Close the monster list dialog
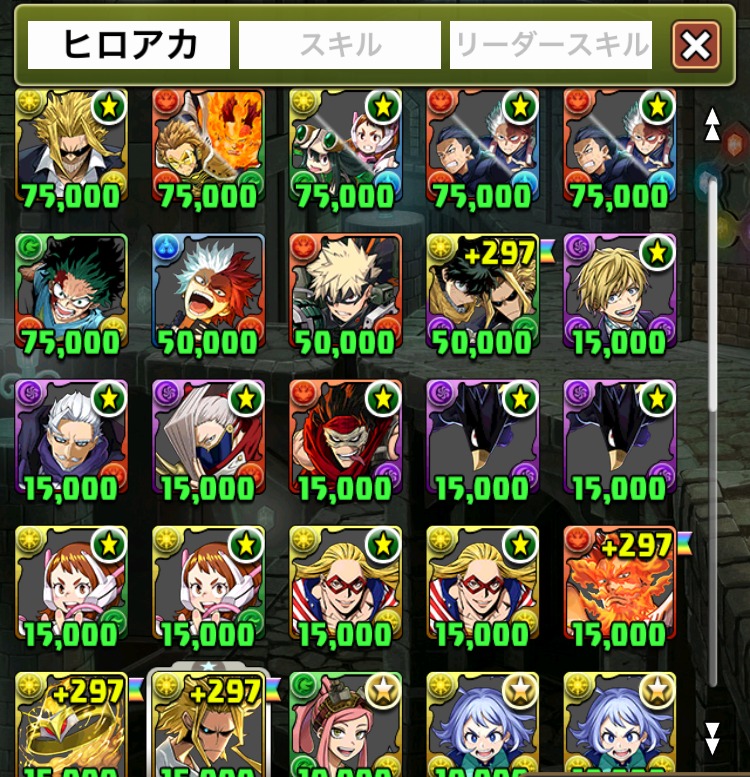Screen dimensions: 750x777 pos(696,46)
